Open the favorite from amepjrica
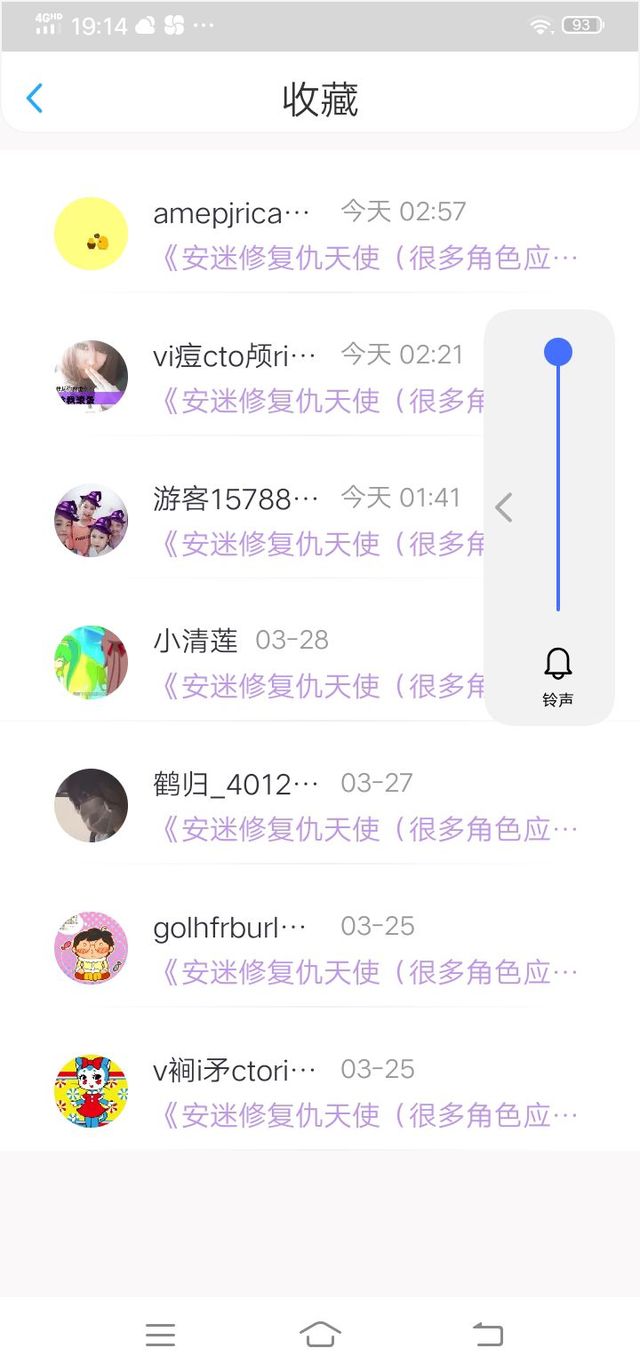 tap(340, 236)
